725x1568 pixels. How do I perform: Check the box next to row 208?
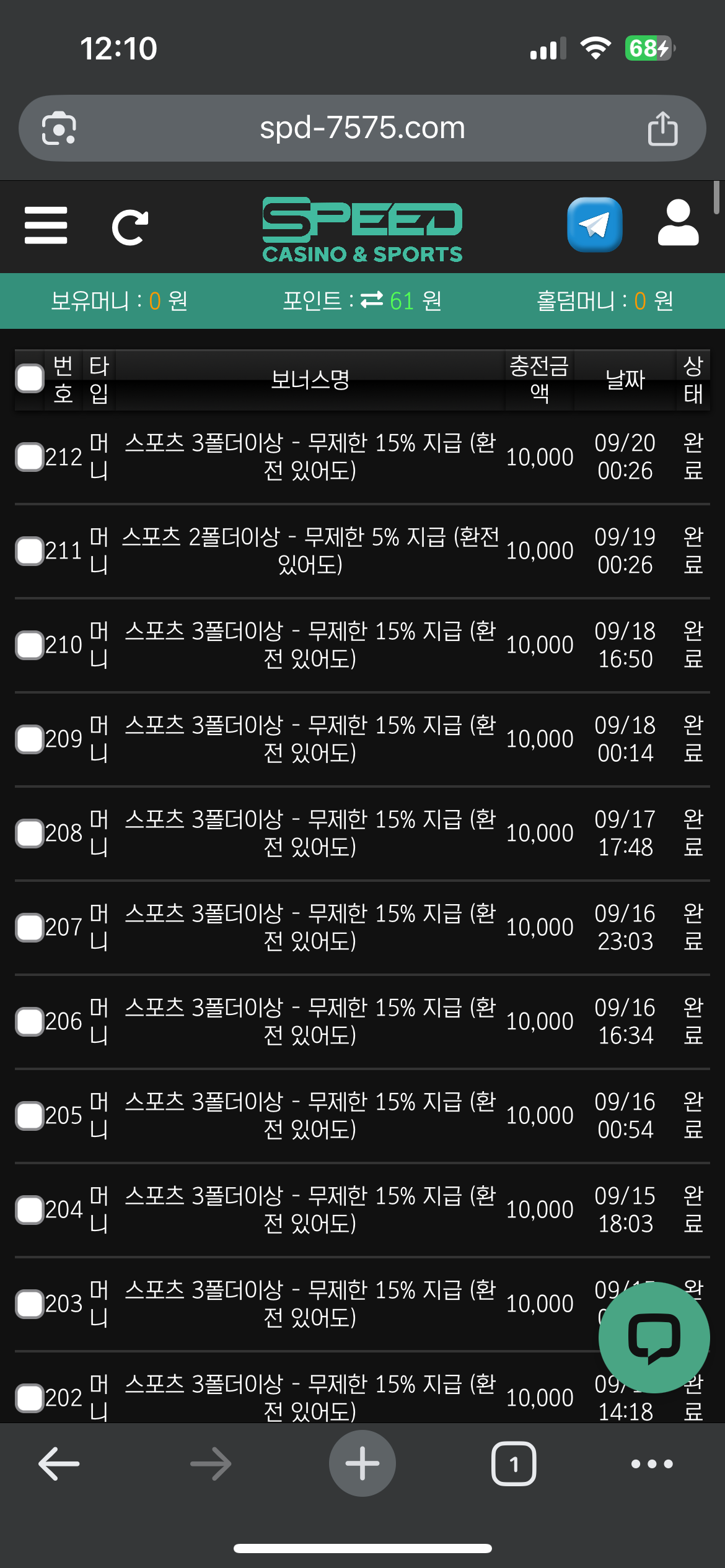click(30, 833)
